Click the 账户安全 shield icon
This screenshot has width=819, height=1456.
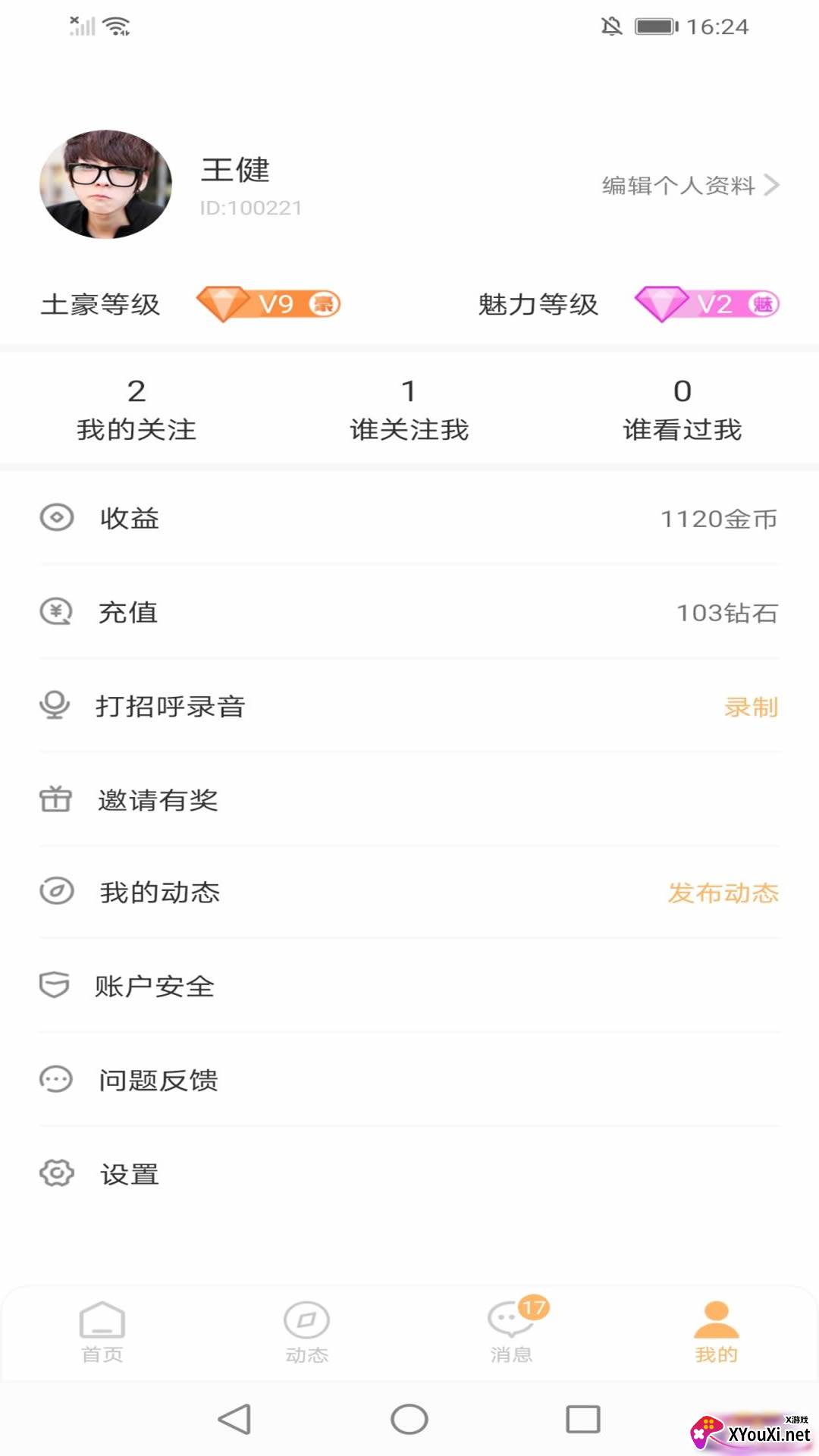pos(54,986)
